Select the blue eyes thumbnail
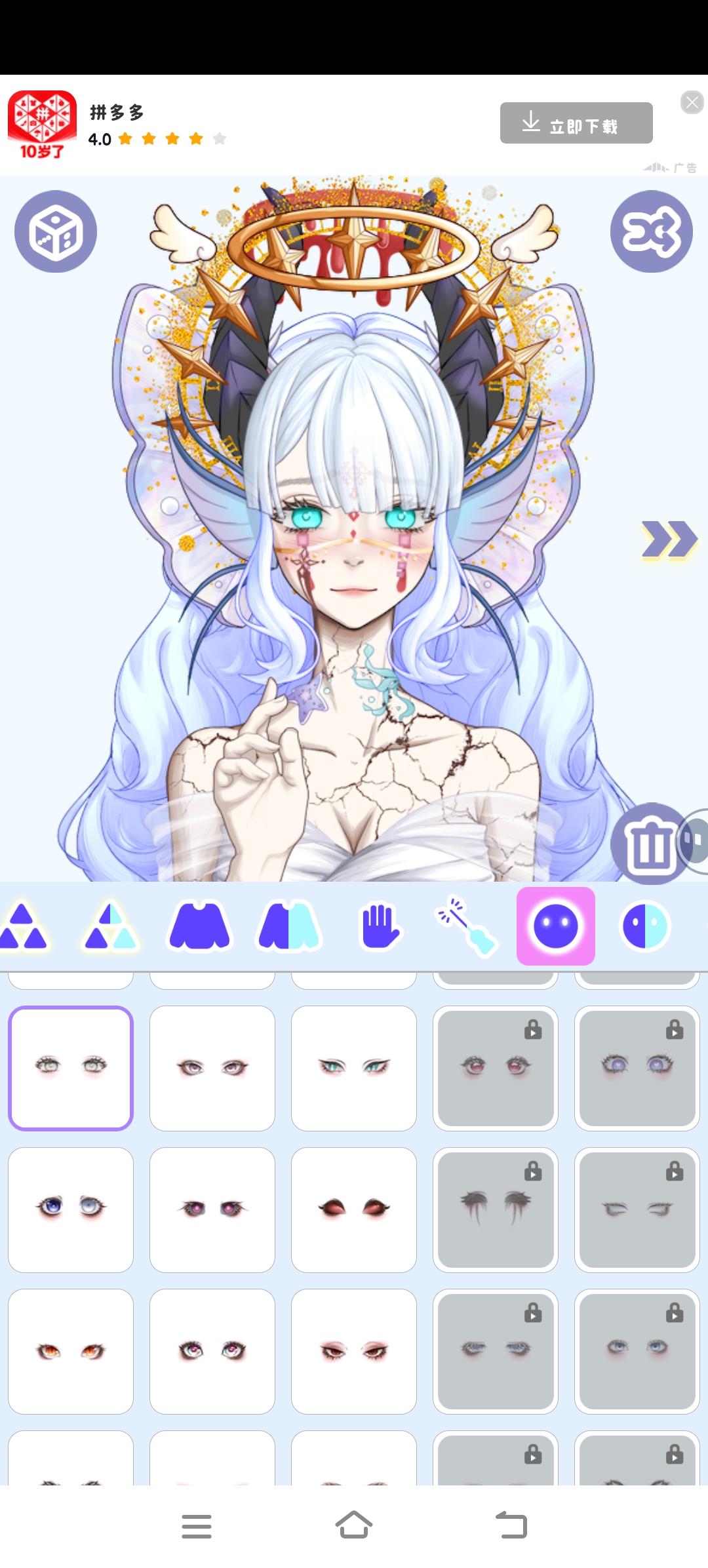The height and width of the screenshot is (1568, 708). point(70,1209)
